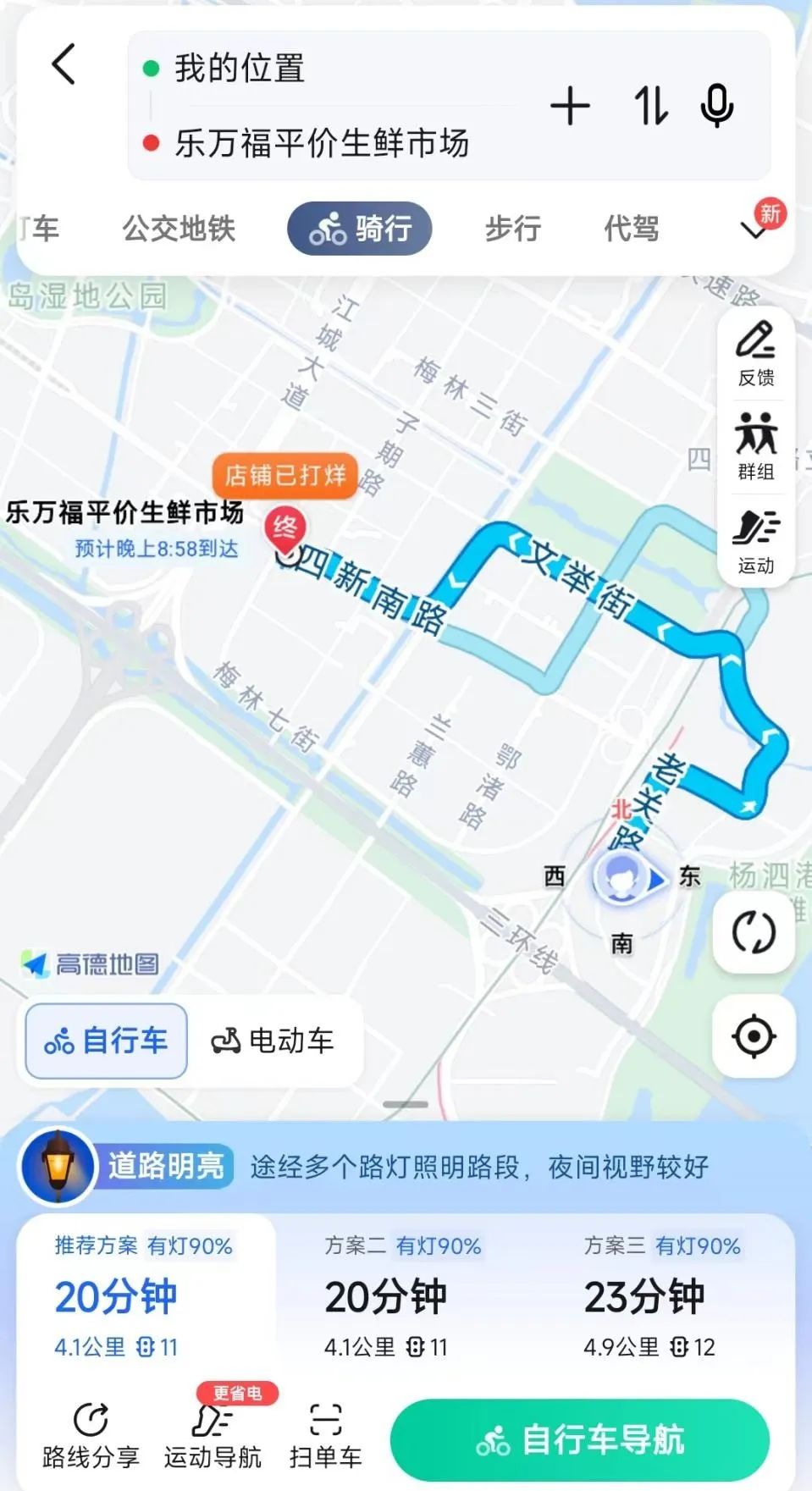This screenshot has width=812, height=1491.
Task: Switch to the 公交地铁 tab
Action: pos(179,229)
